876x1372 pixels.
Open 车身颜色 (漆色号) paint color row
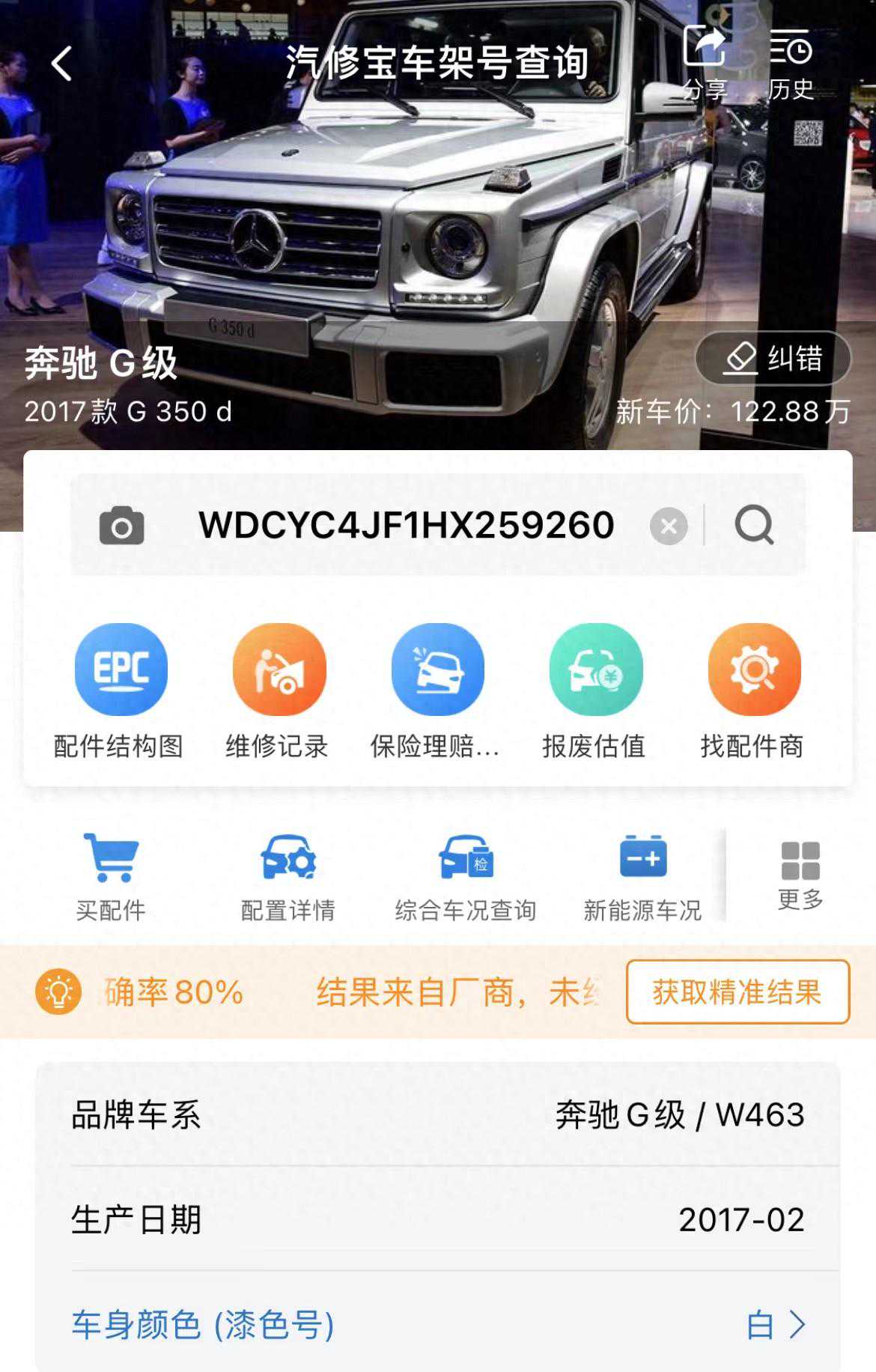[438, 1324]
